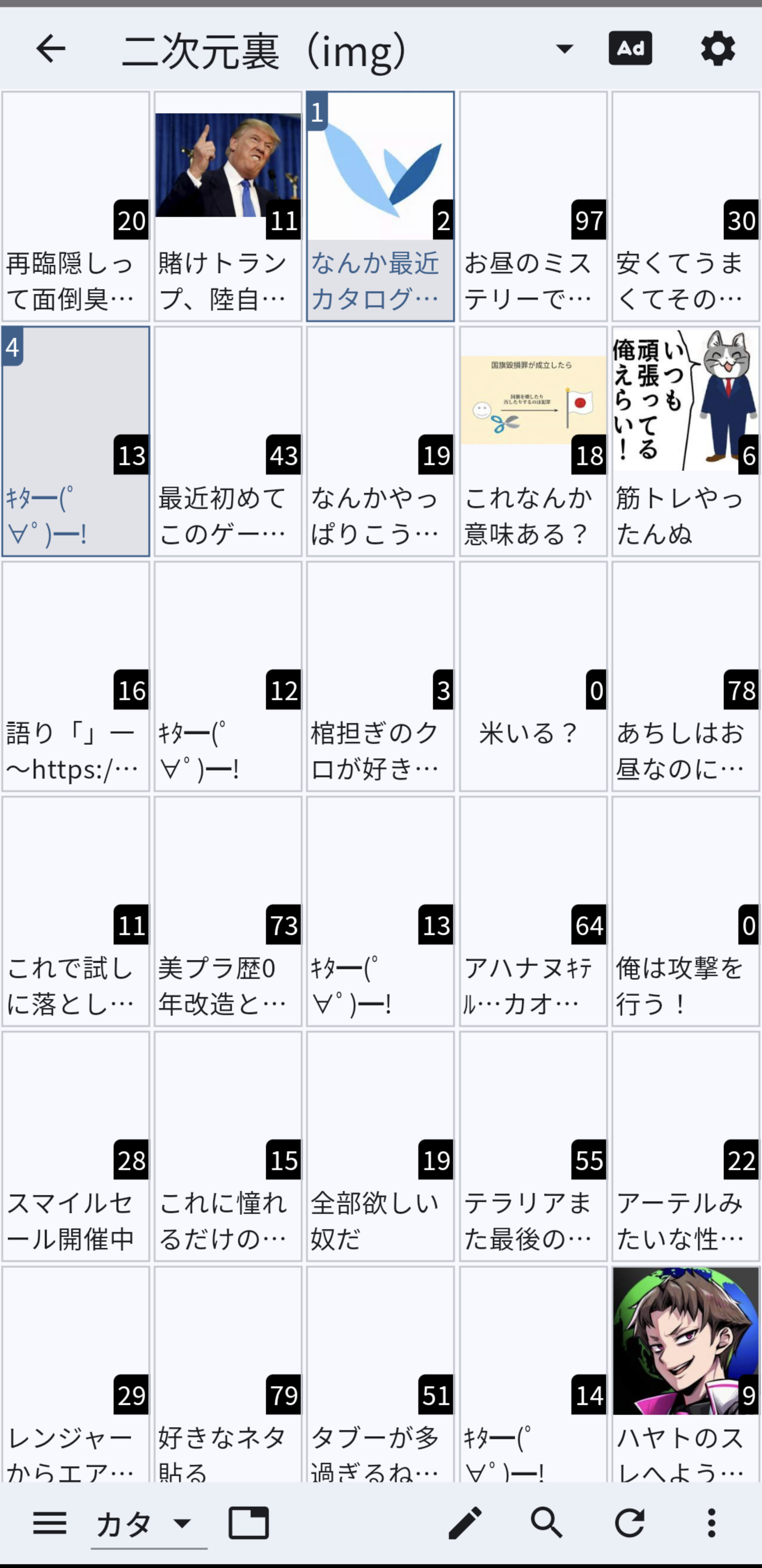The height and width of the screenshot is (1568, 762).
Task: Open settings via the gear icon
Action: 717,48
